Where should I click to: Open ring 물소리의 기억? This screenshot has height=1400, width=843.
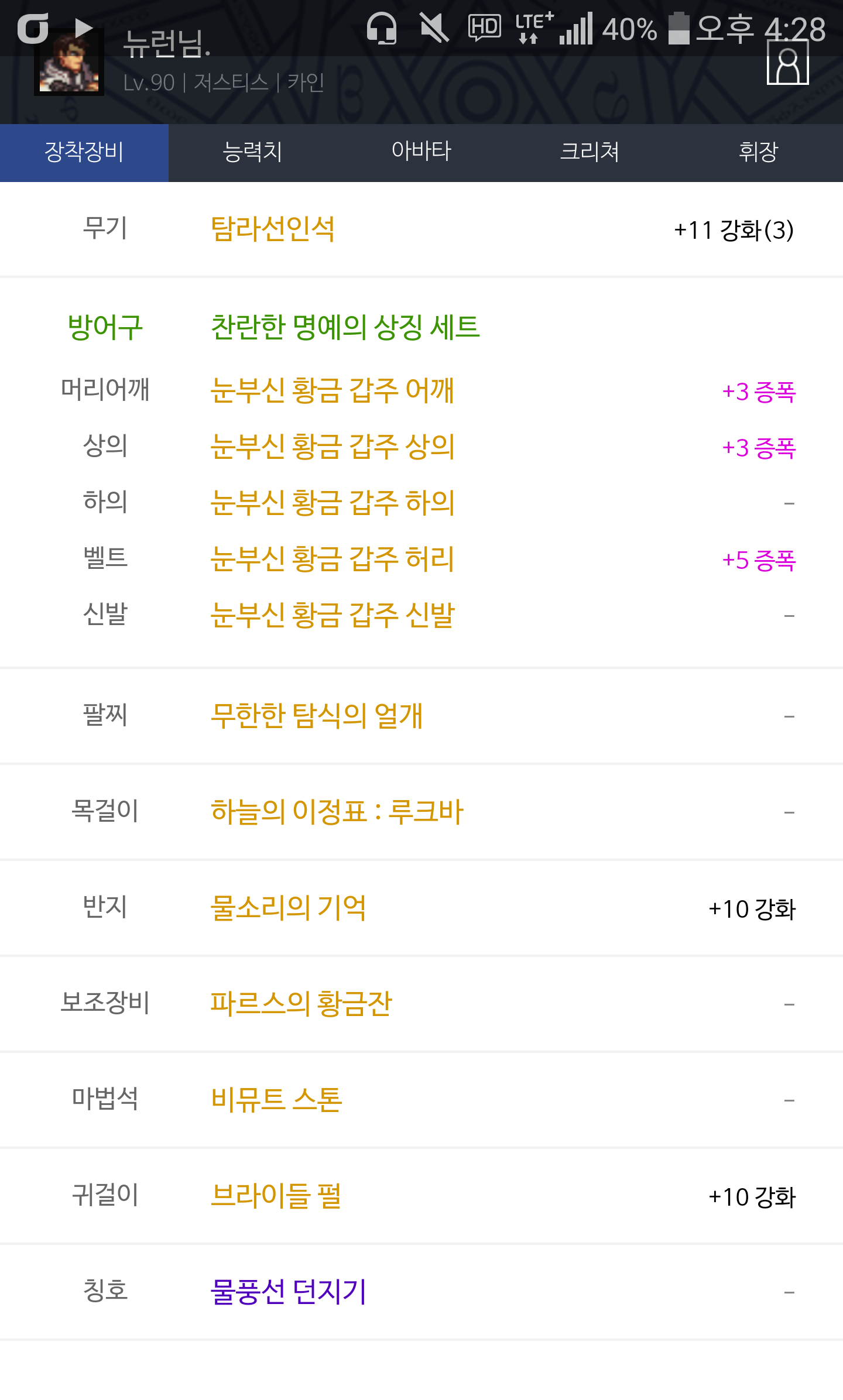point(288,908)
